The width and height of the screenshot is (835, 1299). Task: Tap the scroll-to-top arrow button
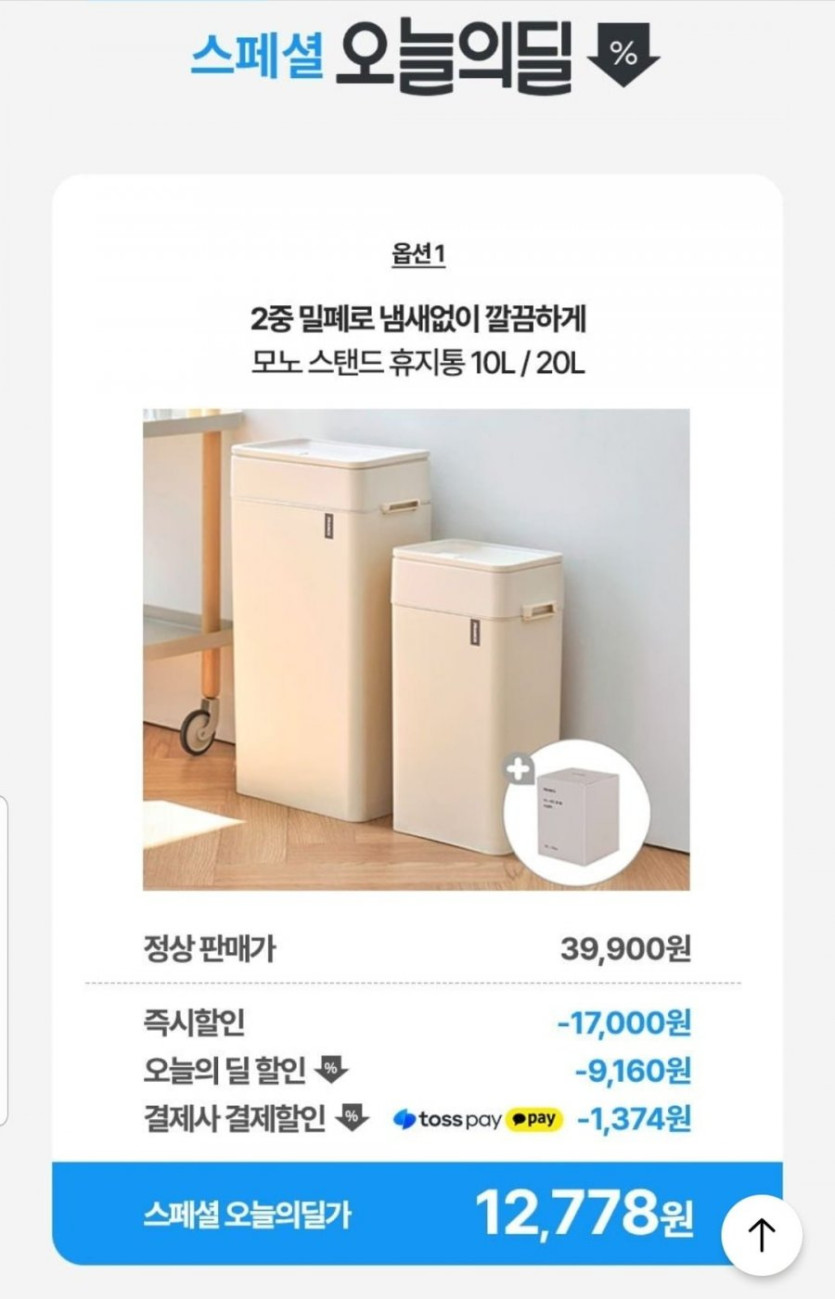(761, 1234)
